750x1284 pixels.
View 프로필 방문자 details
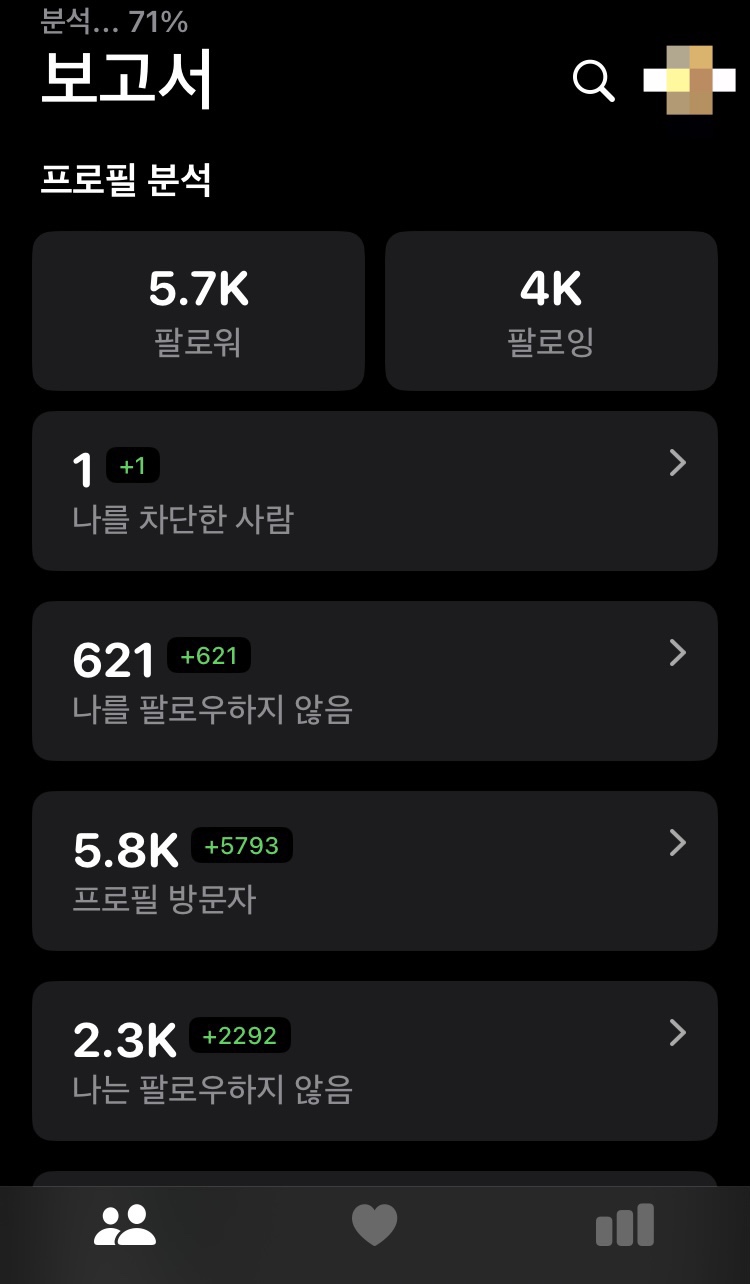(375, 871)
